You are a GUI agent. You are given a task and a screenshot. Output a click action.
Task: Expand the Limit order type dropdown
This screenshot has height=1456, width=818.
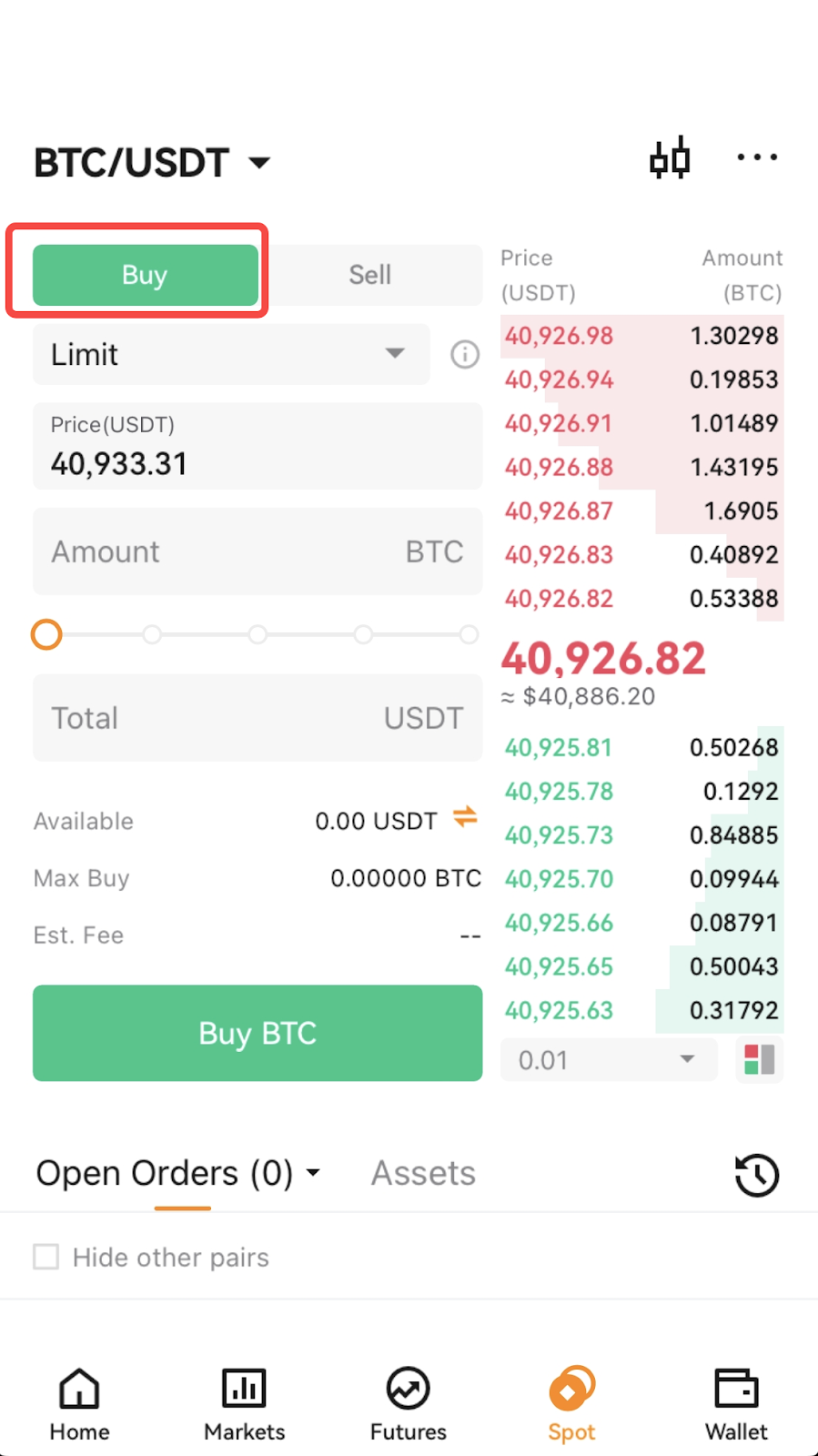(231, 354)
